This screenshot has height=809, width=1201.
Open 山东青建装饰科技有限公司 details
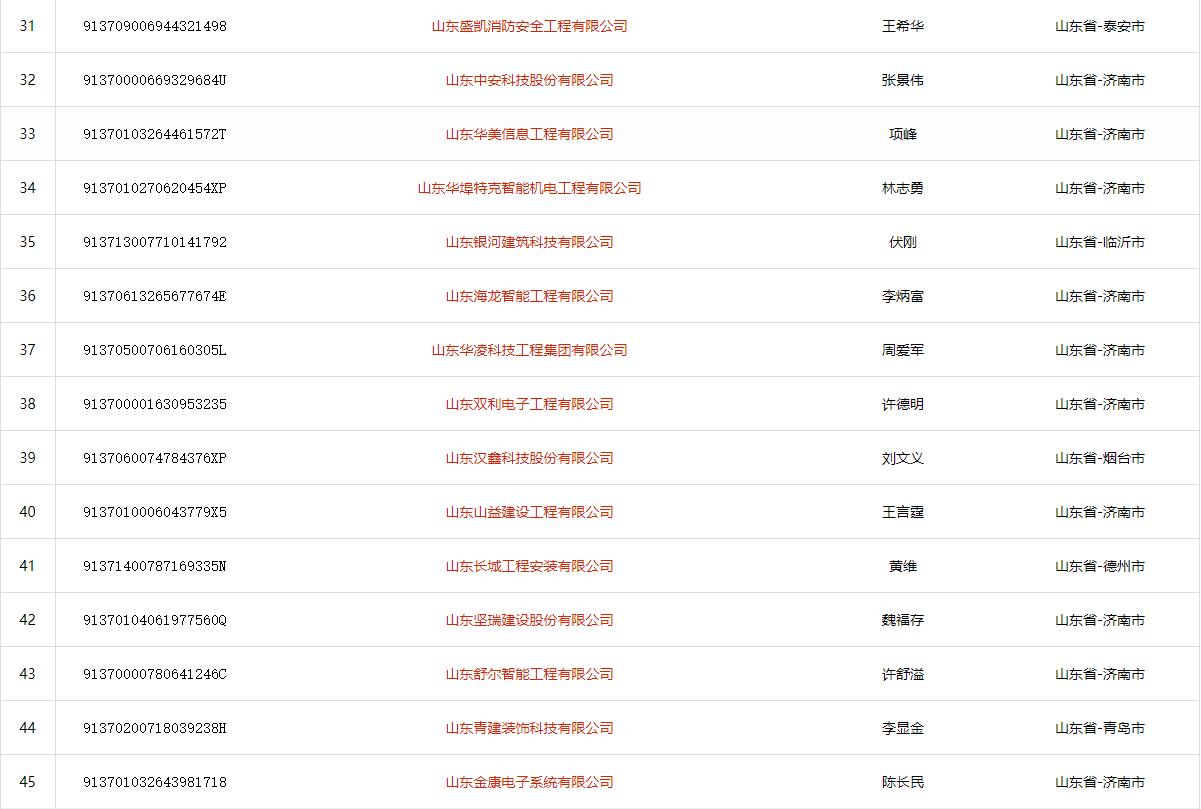click(529, 728)
